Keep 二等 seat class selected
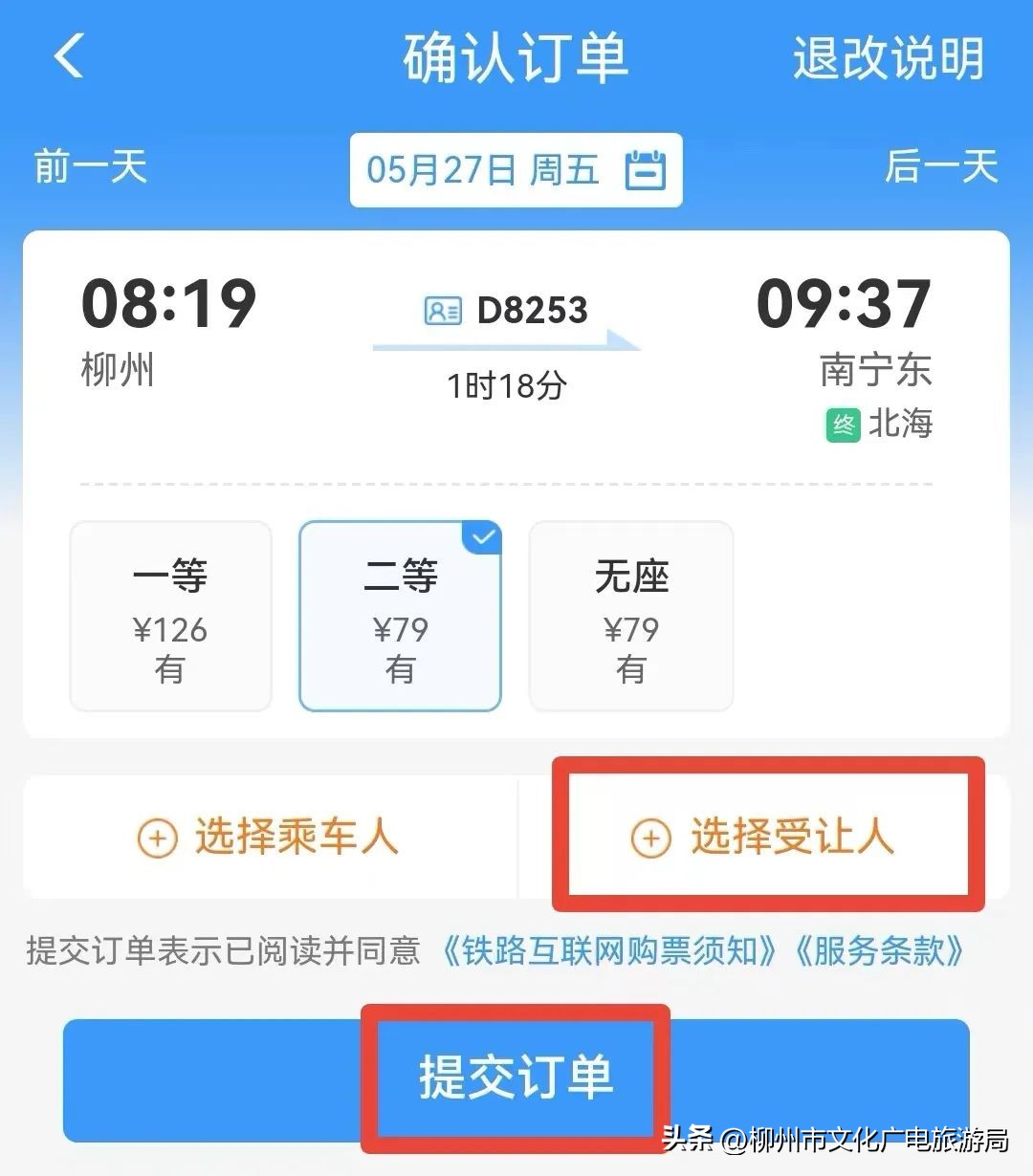Screen dimensions: 1033x1176 400,616
